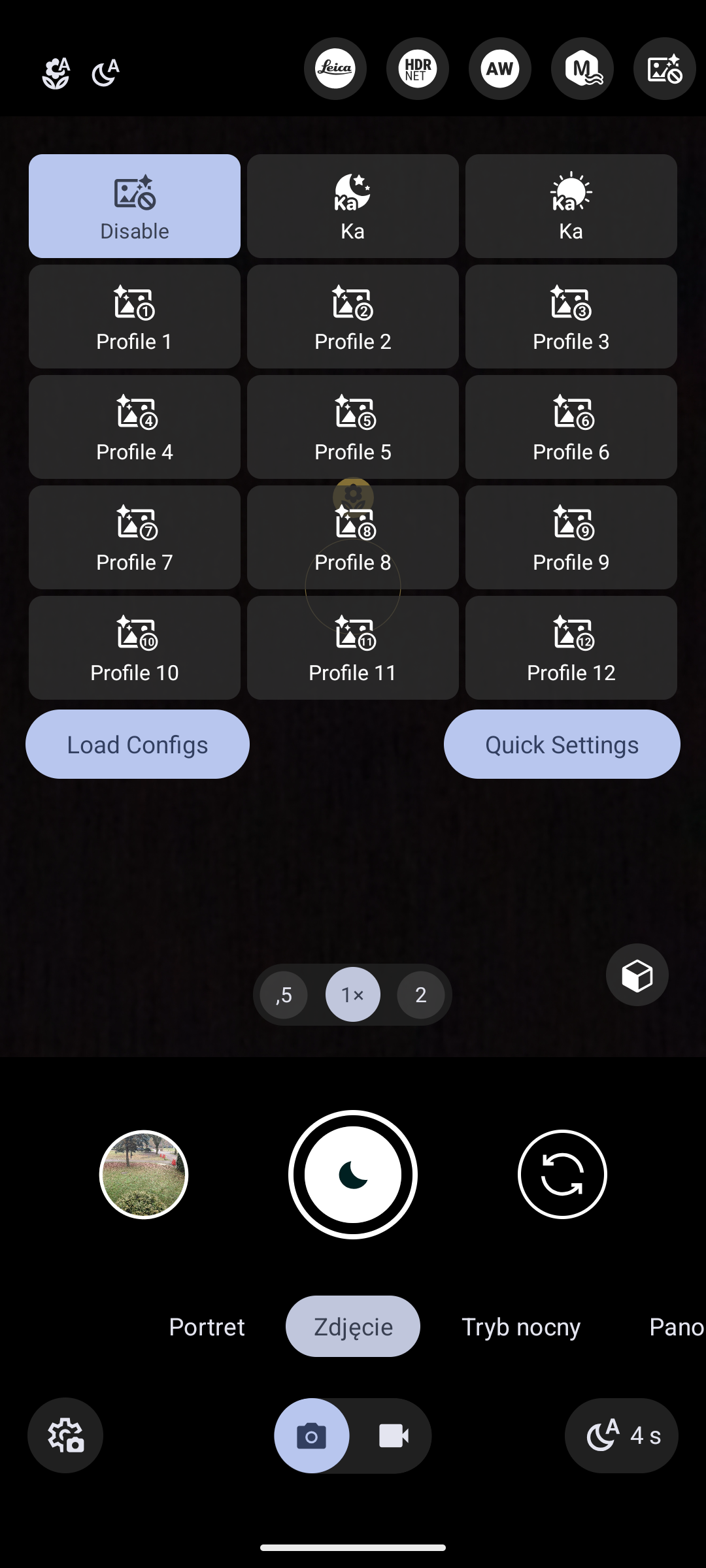
Task: Take a photo with the shutter button
Action: pos(353,1175)
